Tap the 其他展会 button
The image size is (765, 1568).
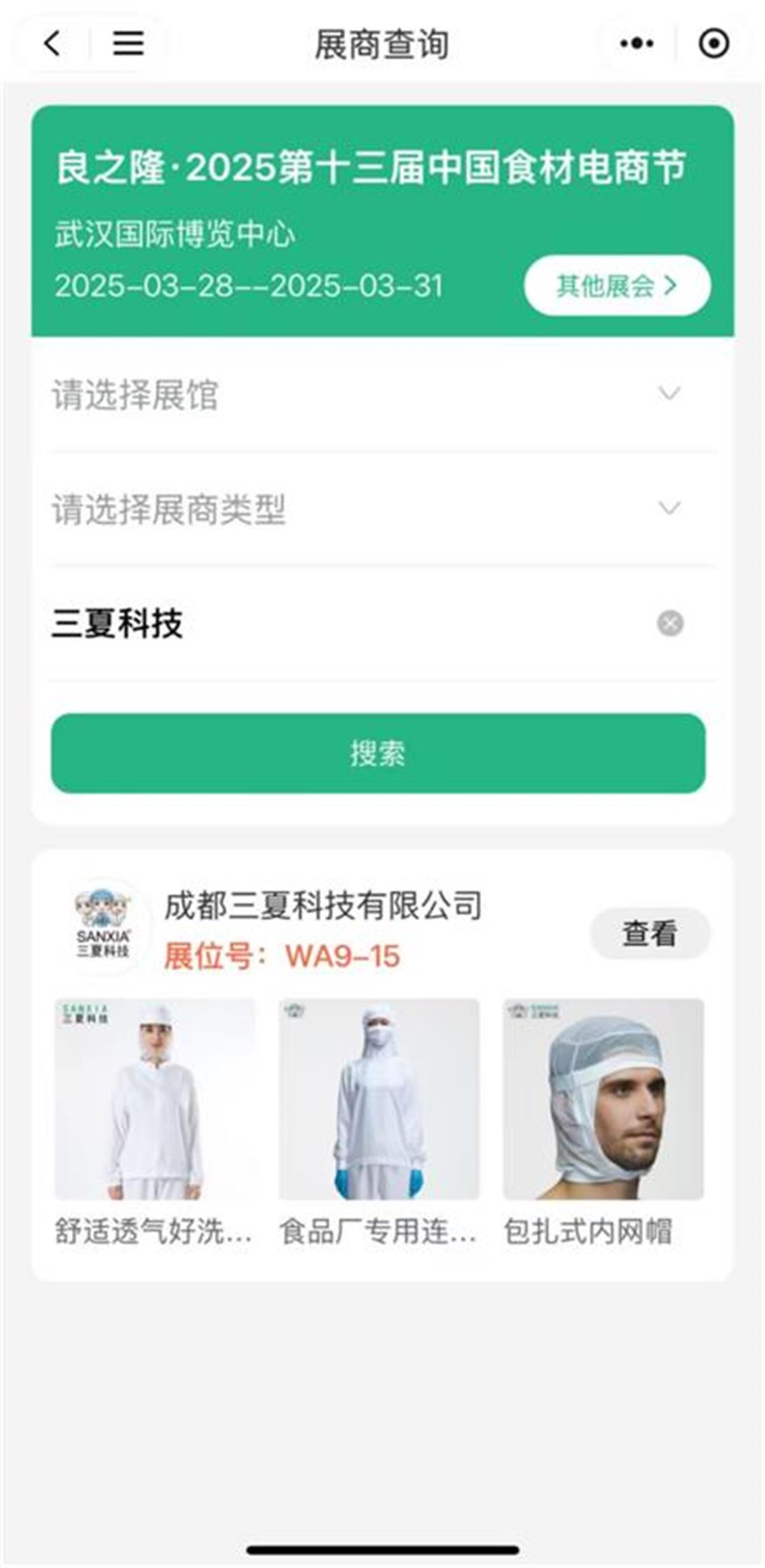tap(616, 286)
